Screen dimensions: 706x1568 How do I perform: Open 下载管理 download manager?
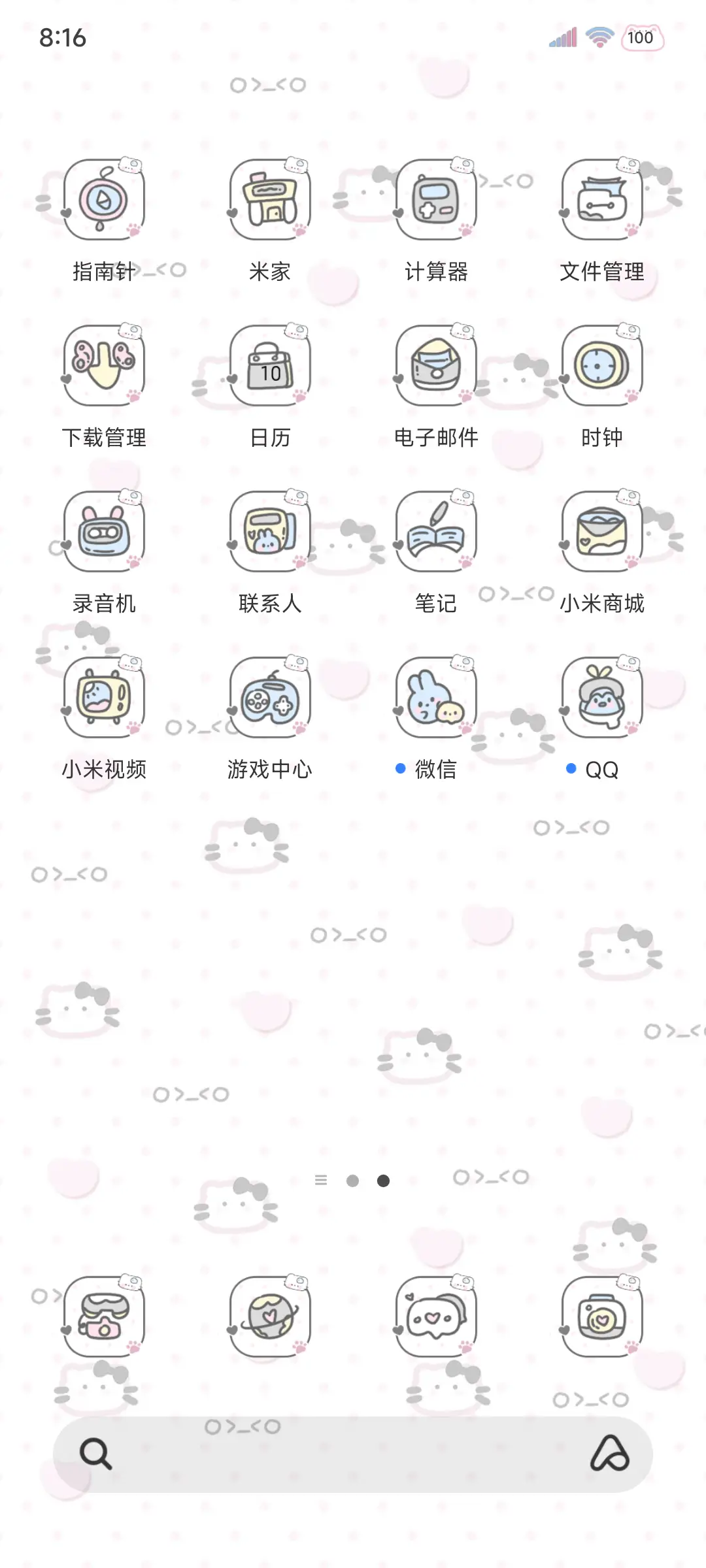pyautogui.click(x=103, y=366)
